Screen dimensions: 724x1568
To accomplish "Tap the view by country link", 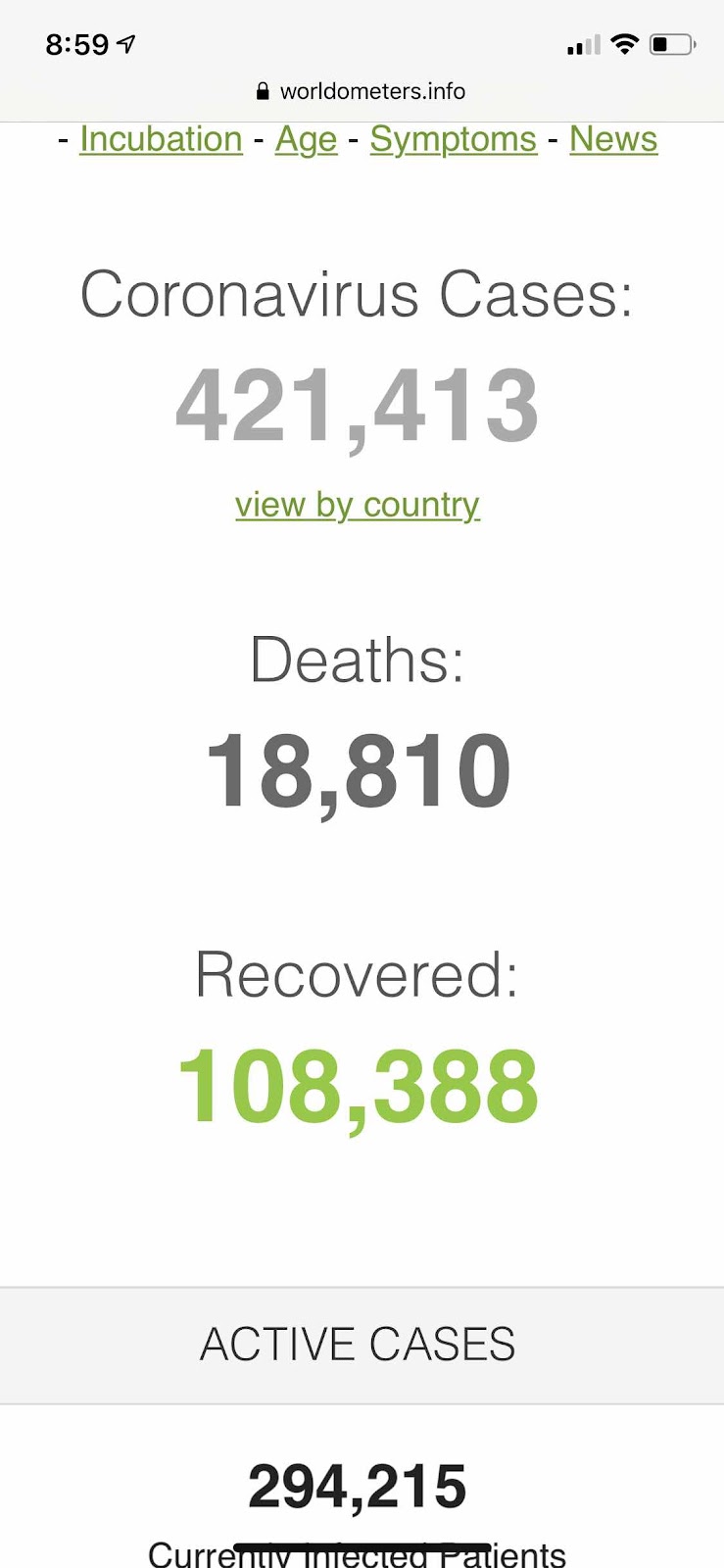I will pyautogui.click(x=358, y=505).
